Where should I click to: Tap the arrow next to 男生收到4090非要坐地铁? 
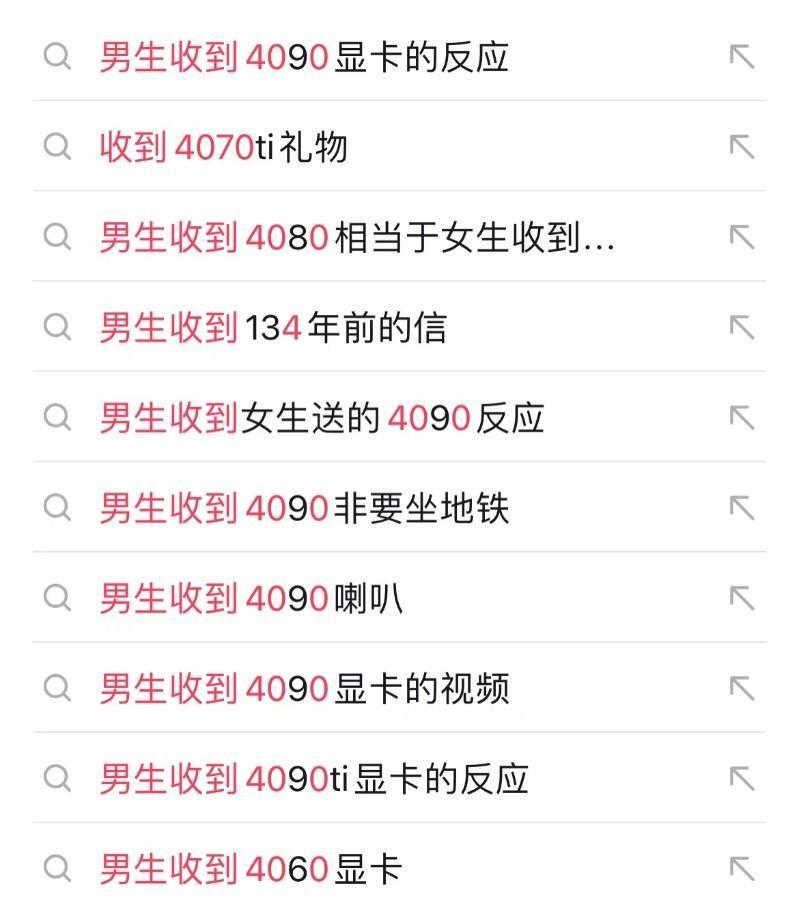click(741, 508)
